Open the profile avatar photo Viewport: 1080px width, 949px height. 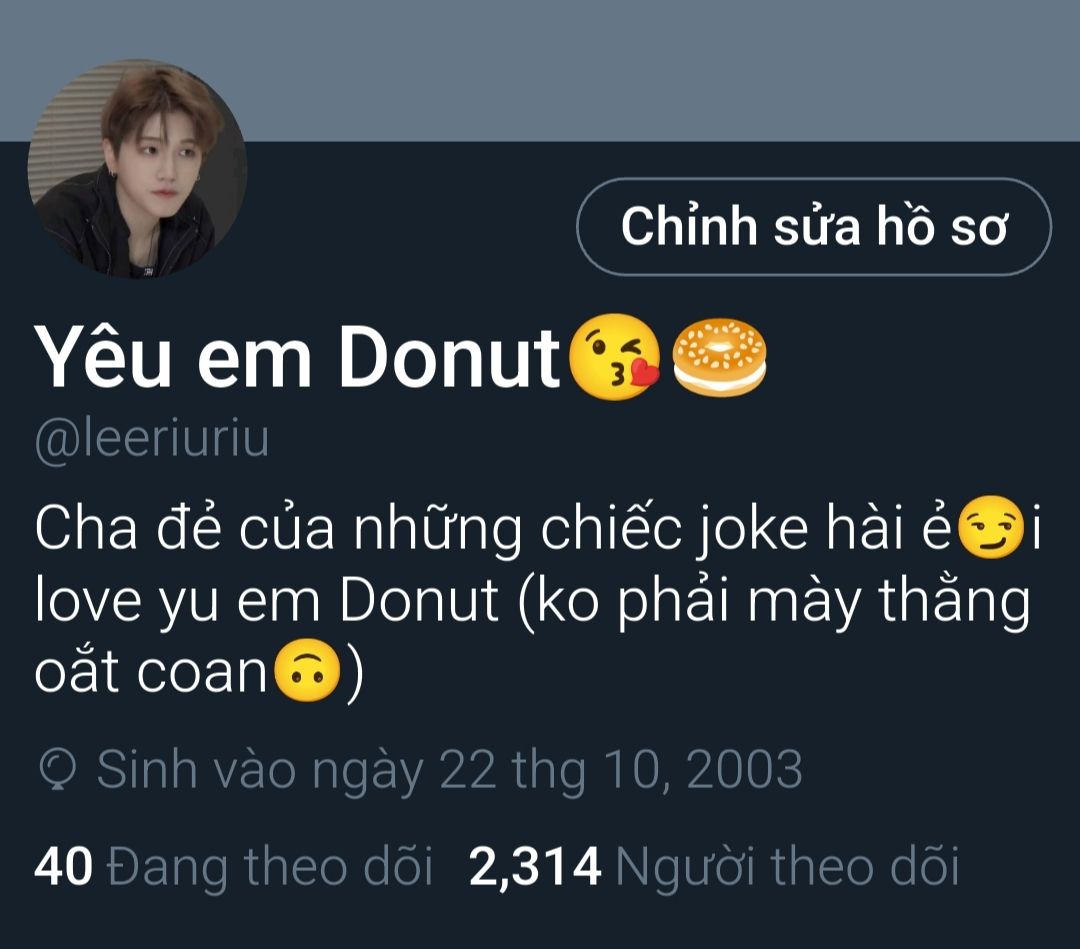(x=137, y=169)
